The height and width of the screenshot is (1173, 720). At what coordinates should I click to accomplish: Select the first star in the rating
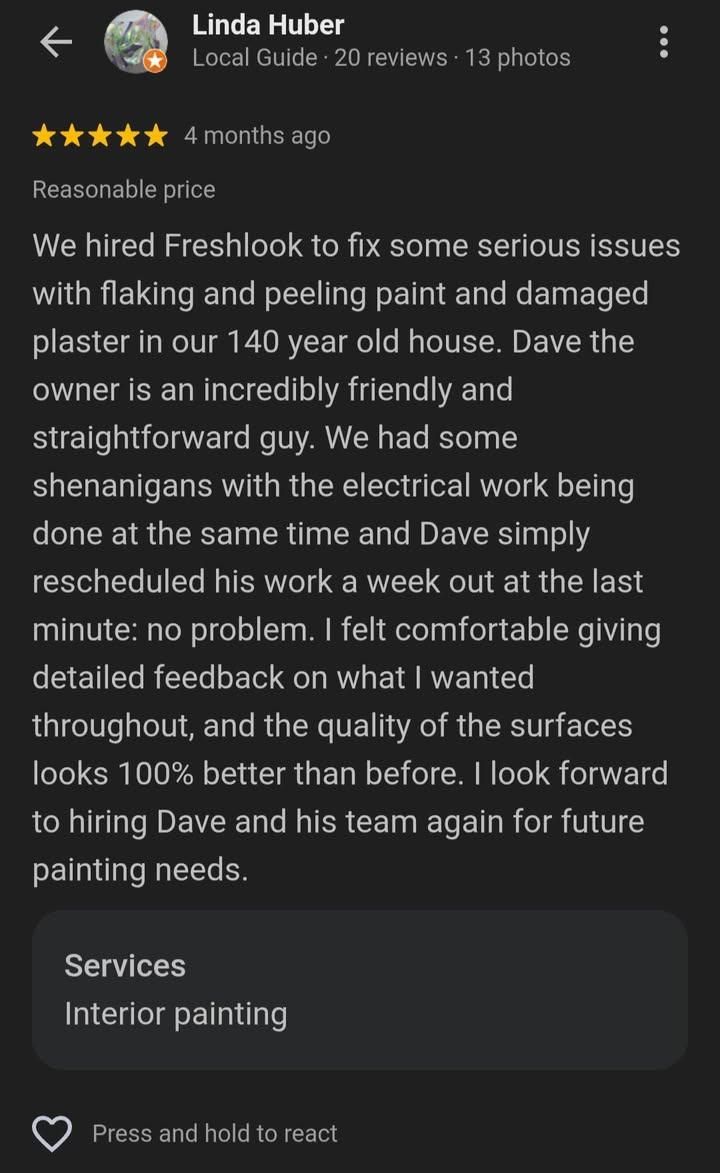[x=45, y=134]
